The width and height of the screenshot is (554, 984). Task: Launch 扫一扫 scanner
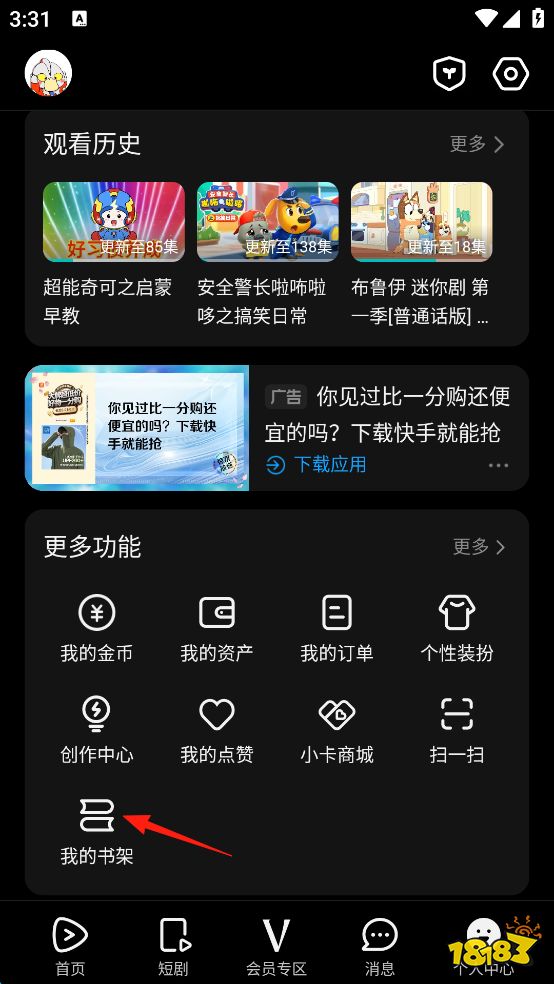pyautogui.click(x=457, y=730)
